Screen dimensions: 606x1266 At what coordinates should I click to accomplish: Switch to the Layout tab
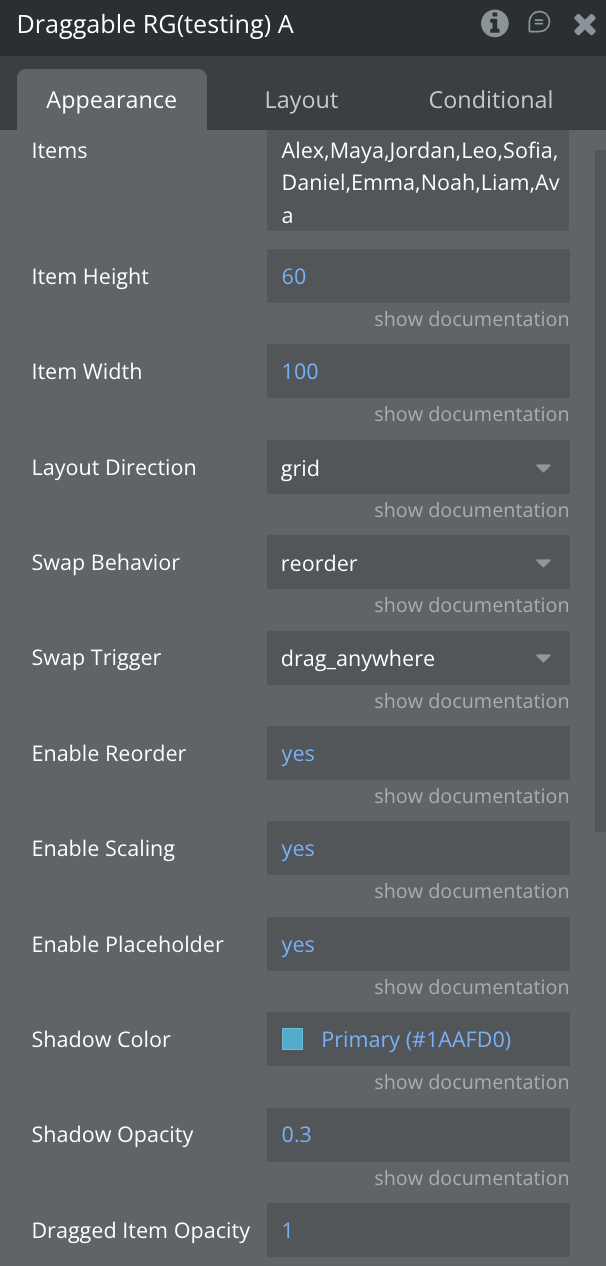coord(301,100)
